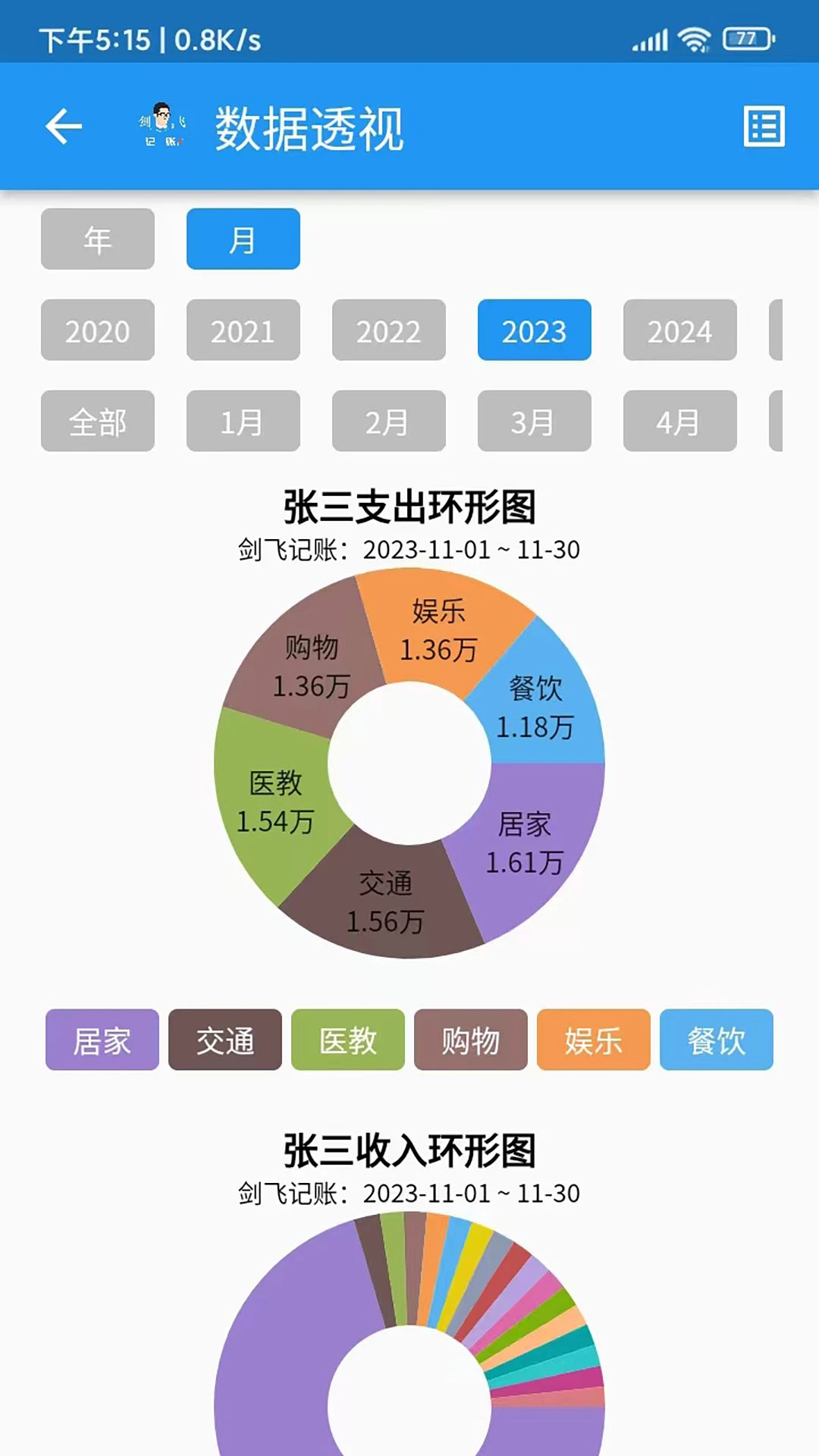Click the 交通 segment of the donut chart
Viewport: 819px width, 1456px height.
(388, 902)
